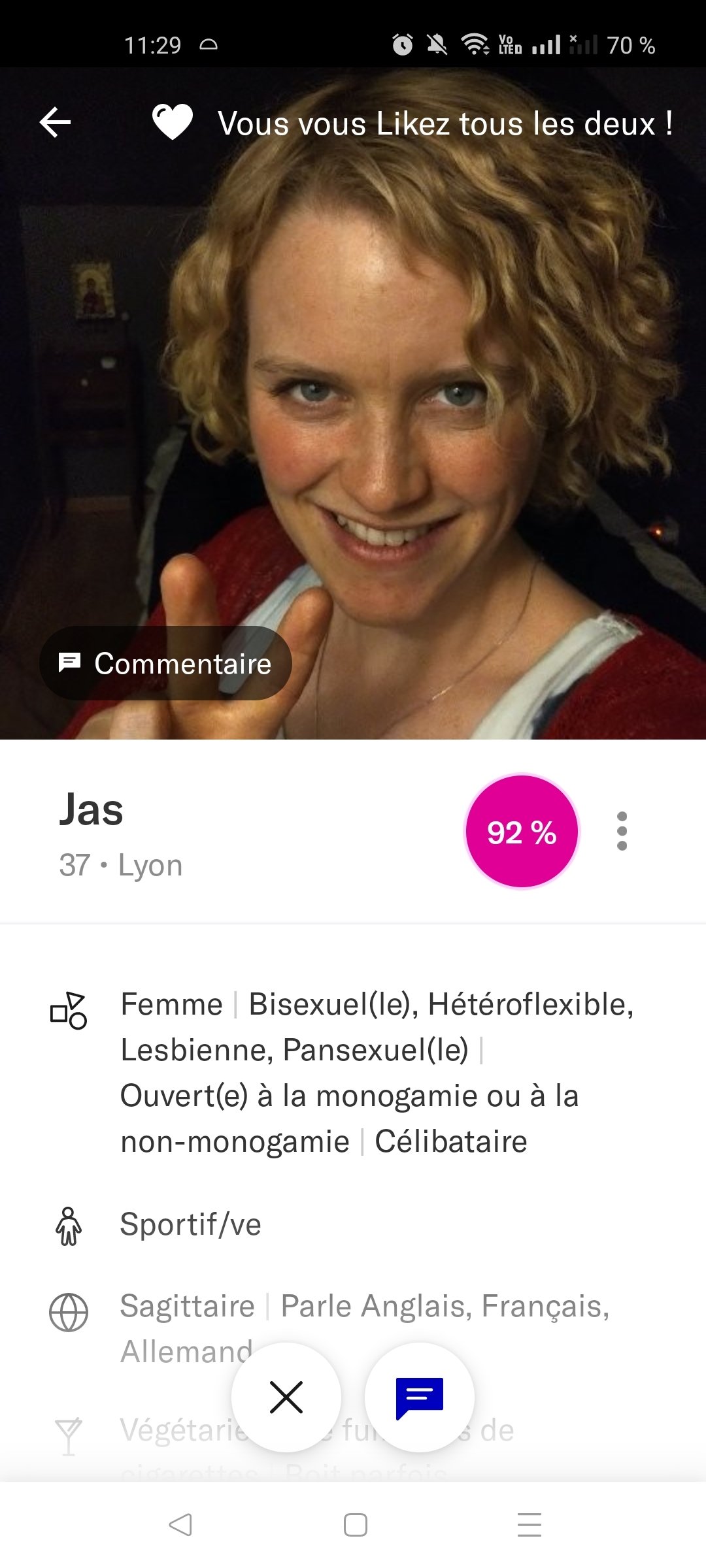Tap the Commentaire button on the photo
The image size is (706, 1568).
click(165, 663)
